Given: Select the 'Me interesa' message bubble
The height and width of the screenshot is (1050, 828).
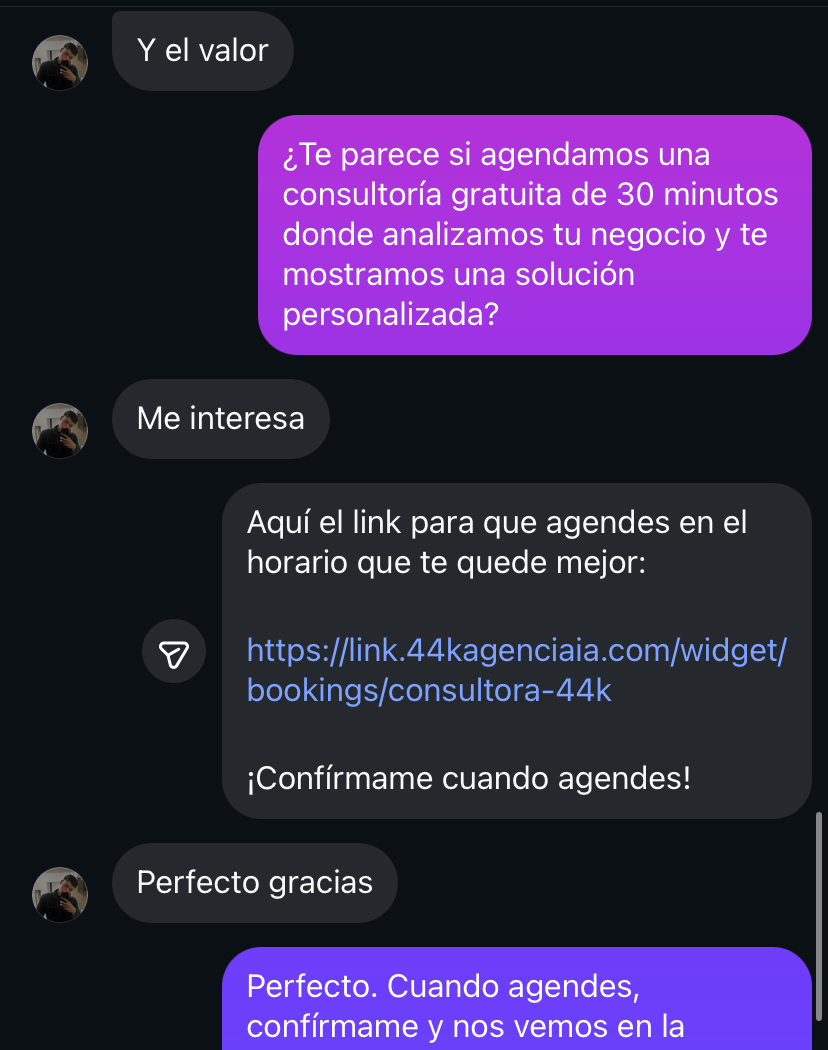Looking at the screenshot, I should [x=220, y=419].
